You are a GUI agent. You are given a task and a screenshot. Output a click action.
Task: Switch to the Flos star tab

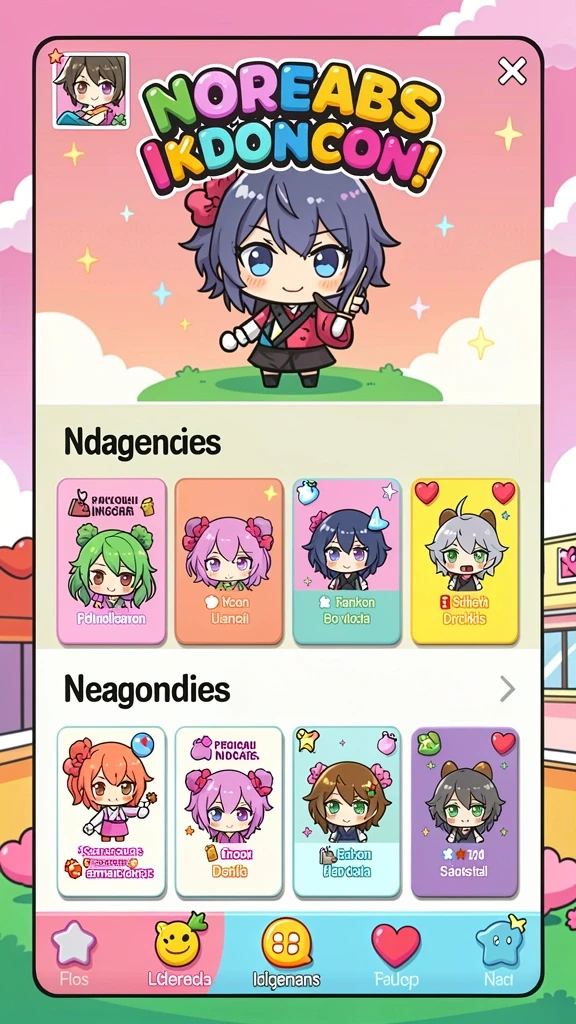pyautogui.click(x=73, y=952)
